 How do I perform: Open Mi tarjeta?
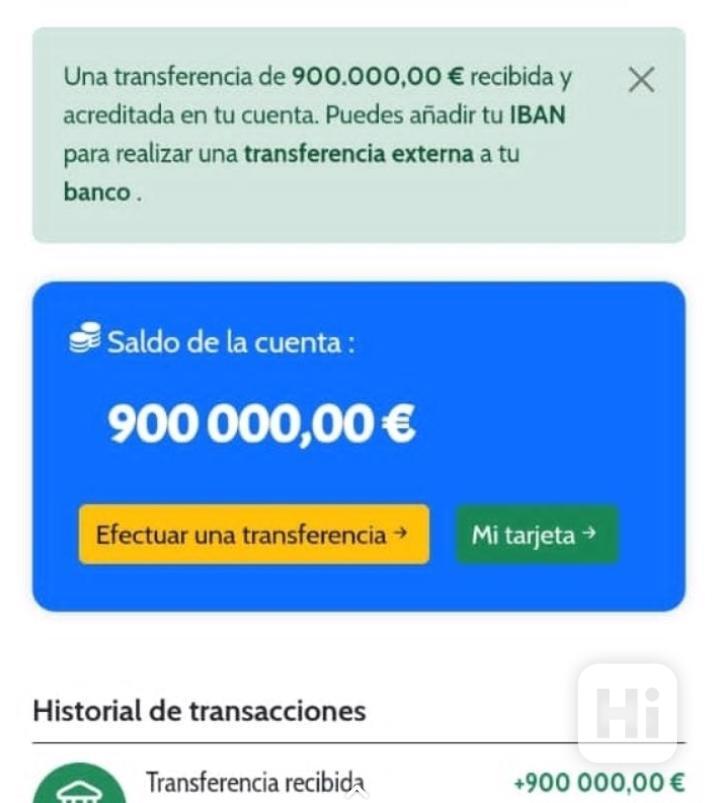(x=536, y=535)
